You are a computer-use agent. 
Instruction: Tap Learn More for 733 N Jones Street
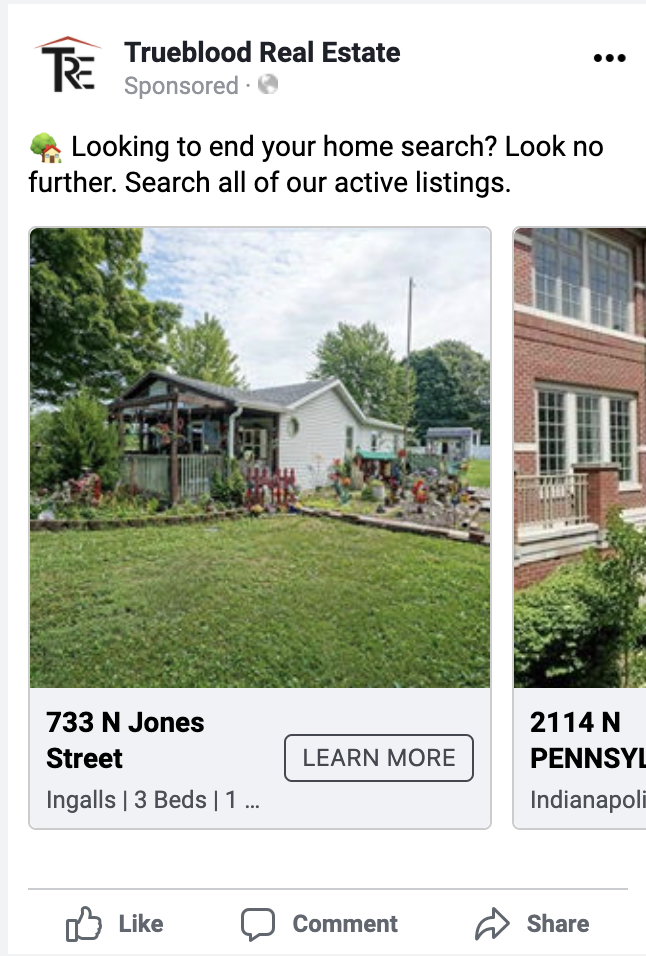coord(379,758)
